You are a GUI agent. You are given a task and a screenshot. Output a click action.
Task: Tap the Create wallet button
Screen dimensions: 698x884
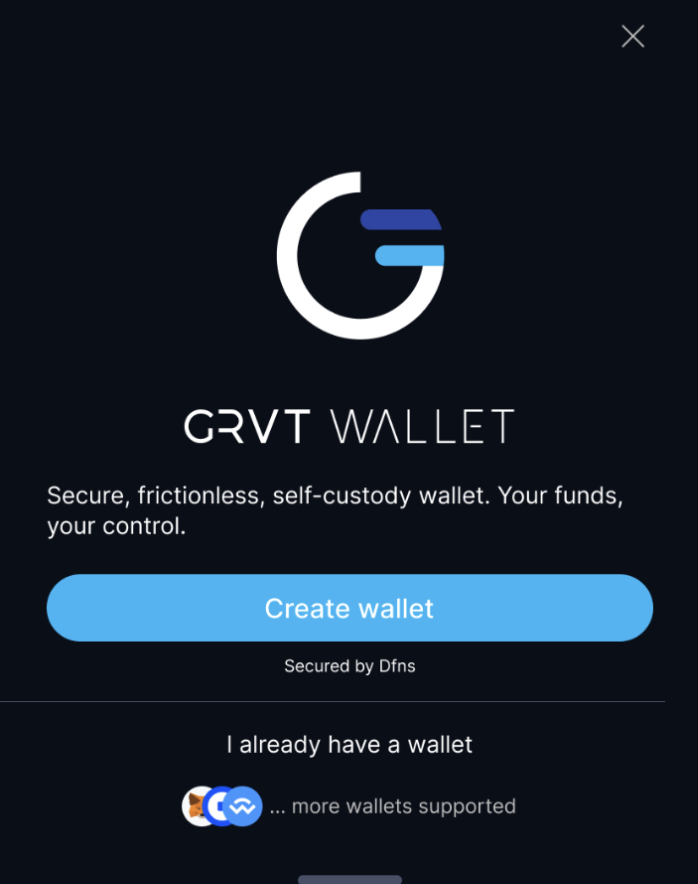[349, 608]
